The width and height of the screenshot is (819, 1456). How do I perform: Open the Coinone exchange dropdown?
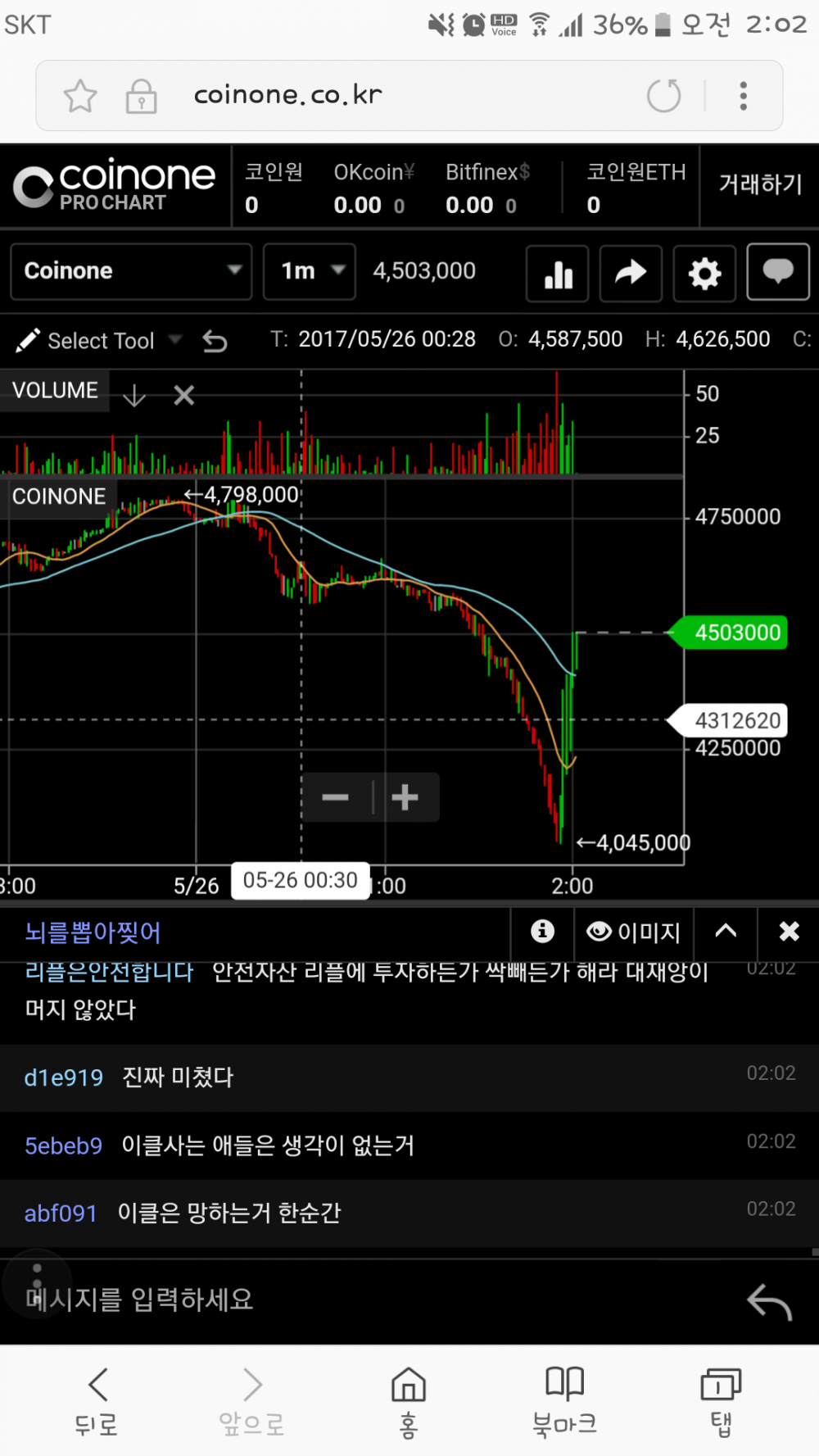click(131, 271)
